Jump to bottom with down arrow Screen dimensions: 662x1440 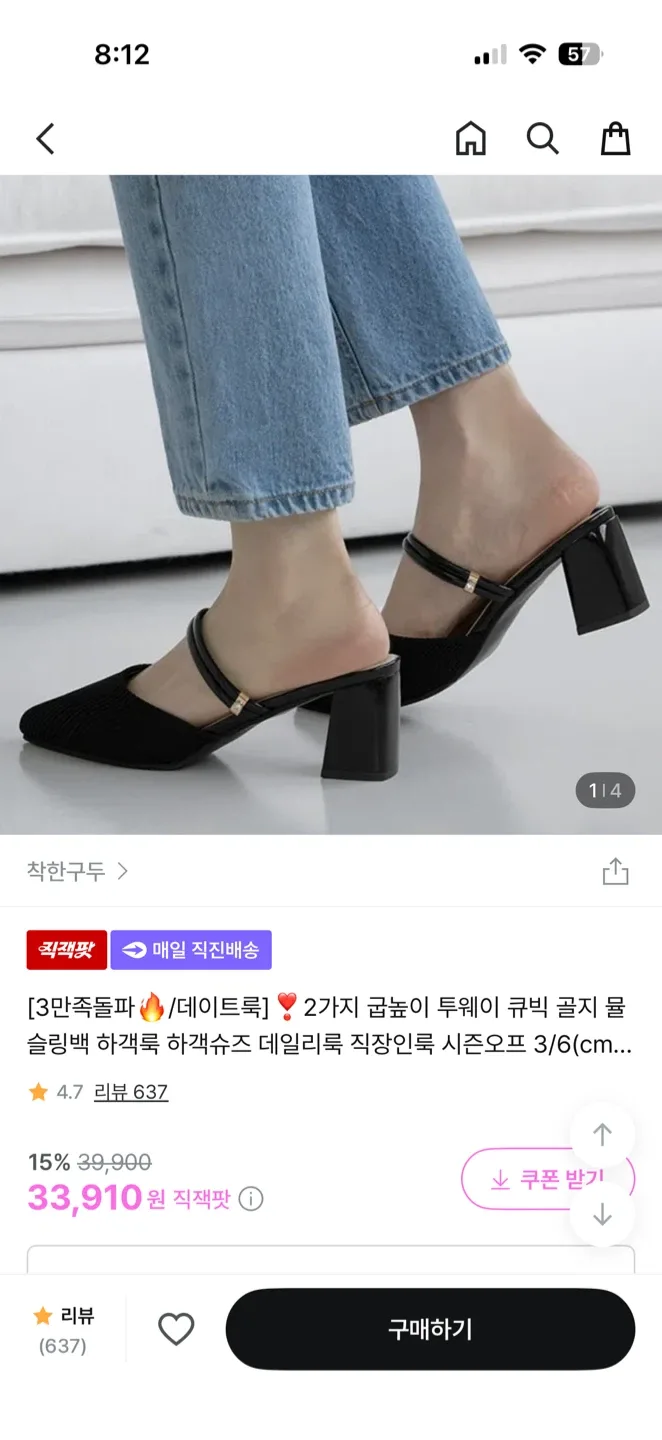coord(602,1214)
